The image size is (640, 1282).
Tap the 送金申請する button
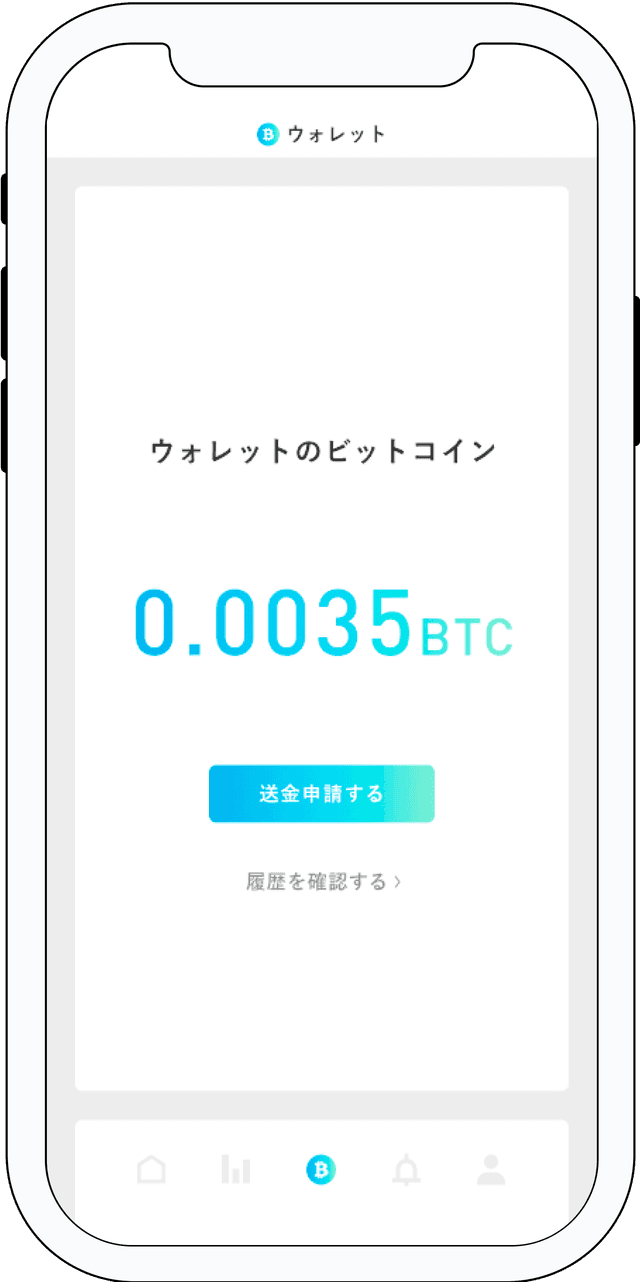coord(321,794)
